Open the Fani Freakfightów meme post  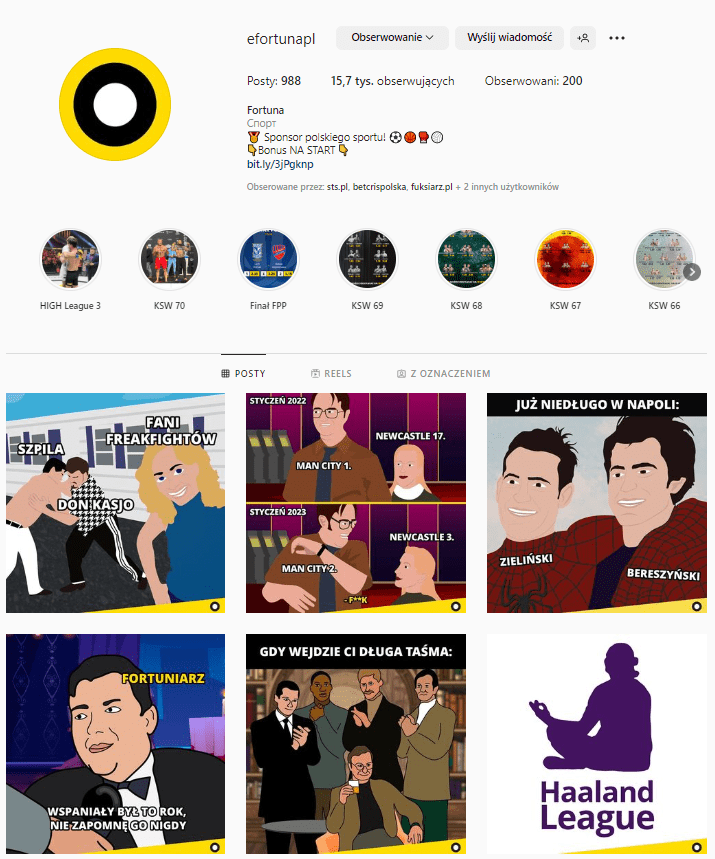click(115, 503)
